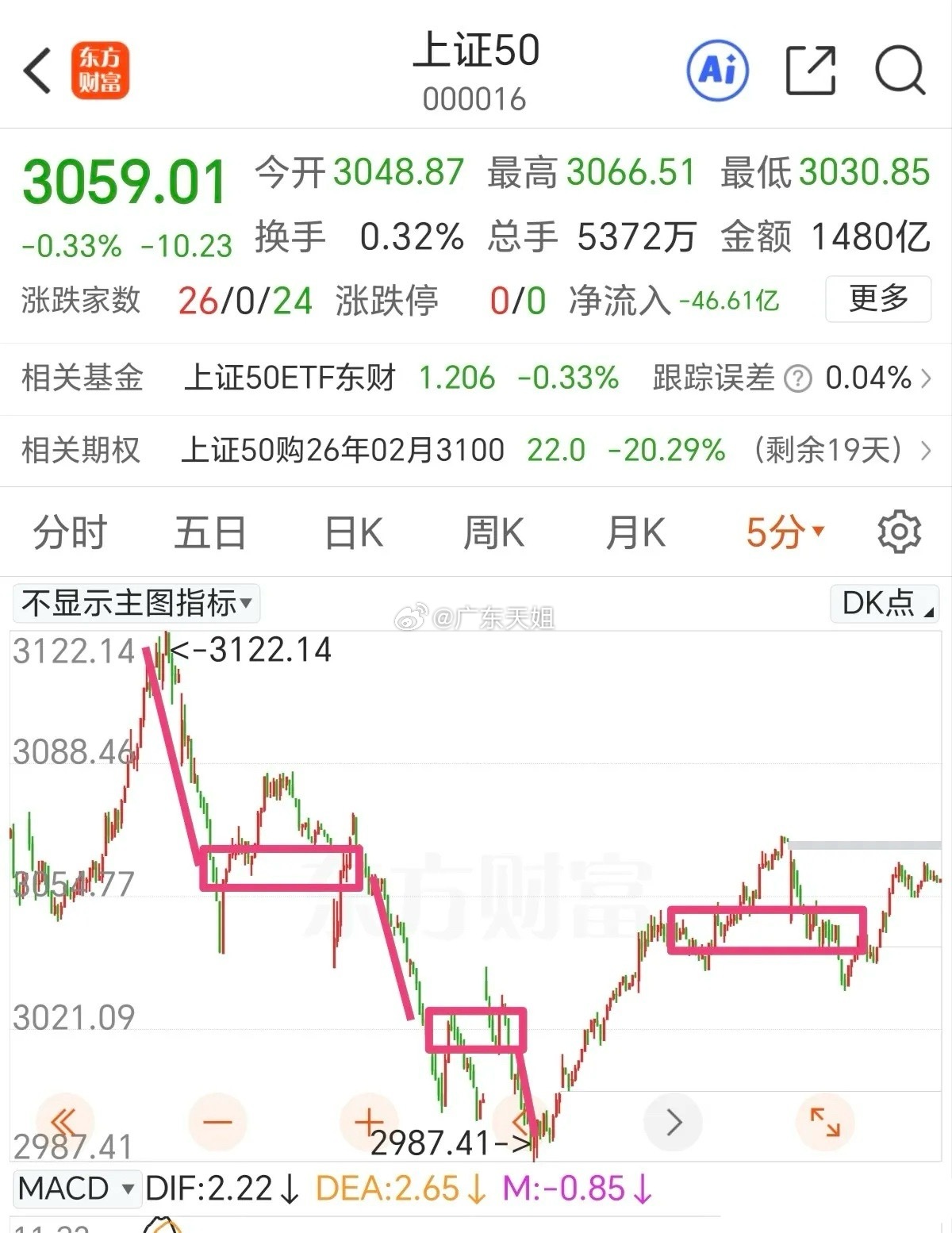Click the fast-rewind double arrow icon
952x1233 pixels.
[63, 1123]
